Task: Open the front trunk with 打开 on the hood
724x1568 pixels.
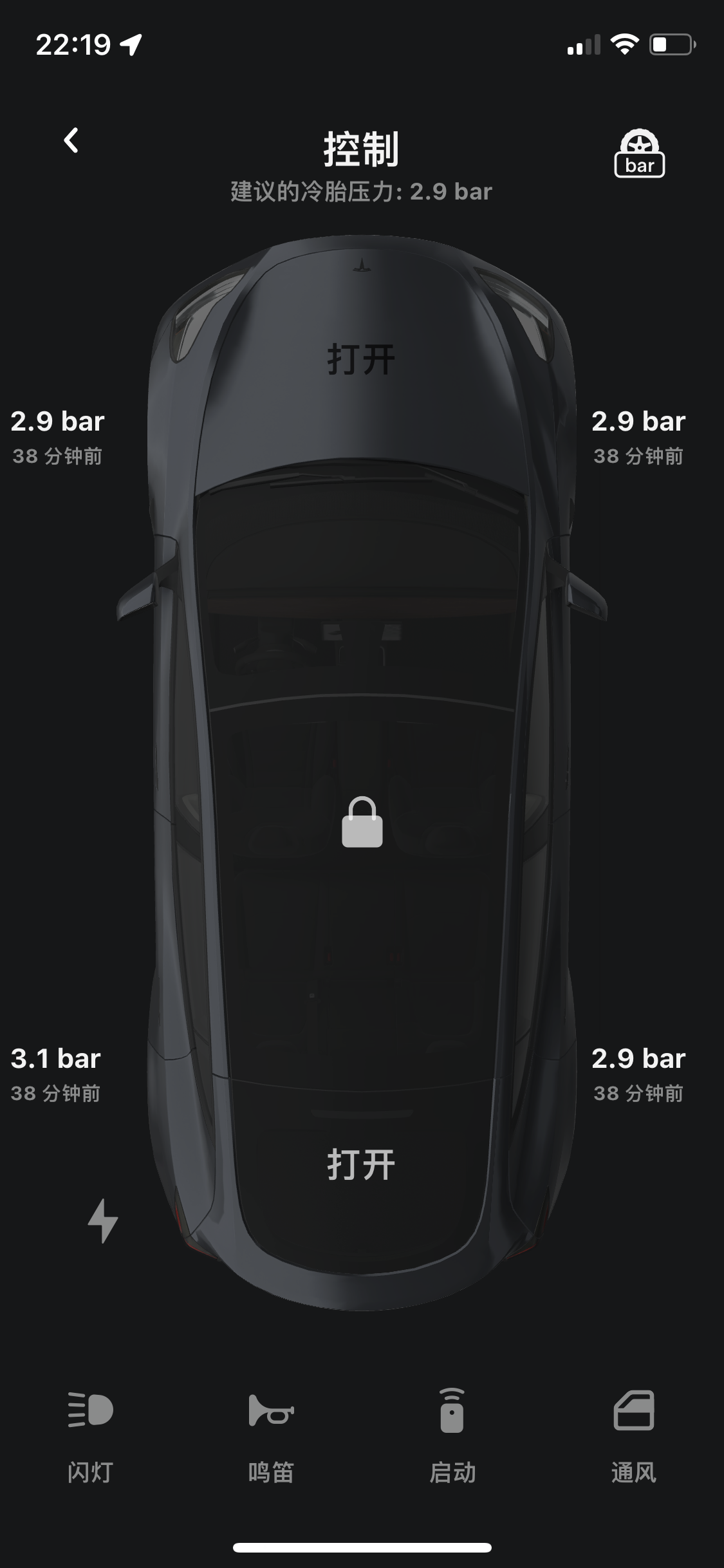Action: coord(361,359)
